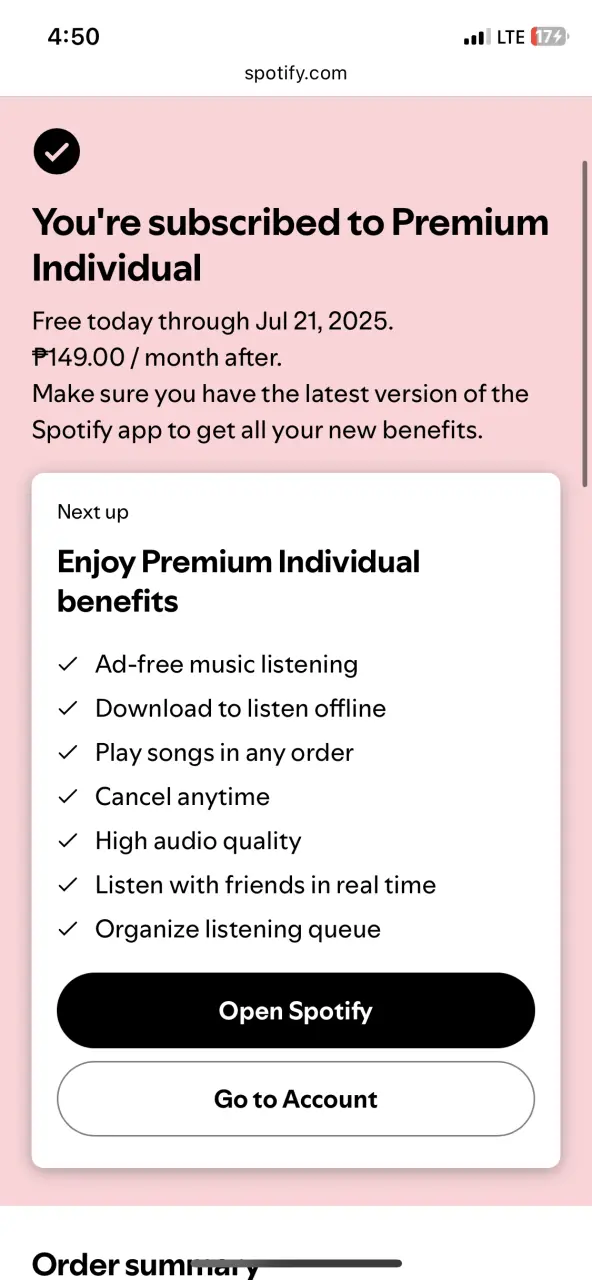Tap the spotify.com address bar
The height and width of the screenshot is (1280, 592).
(296, 73)
